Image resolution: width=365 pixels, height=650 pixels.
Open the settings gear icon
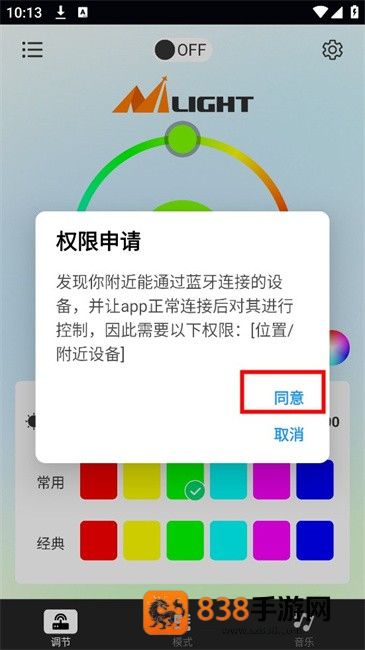[x=332, y=50]
